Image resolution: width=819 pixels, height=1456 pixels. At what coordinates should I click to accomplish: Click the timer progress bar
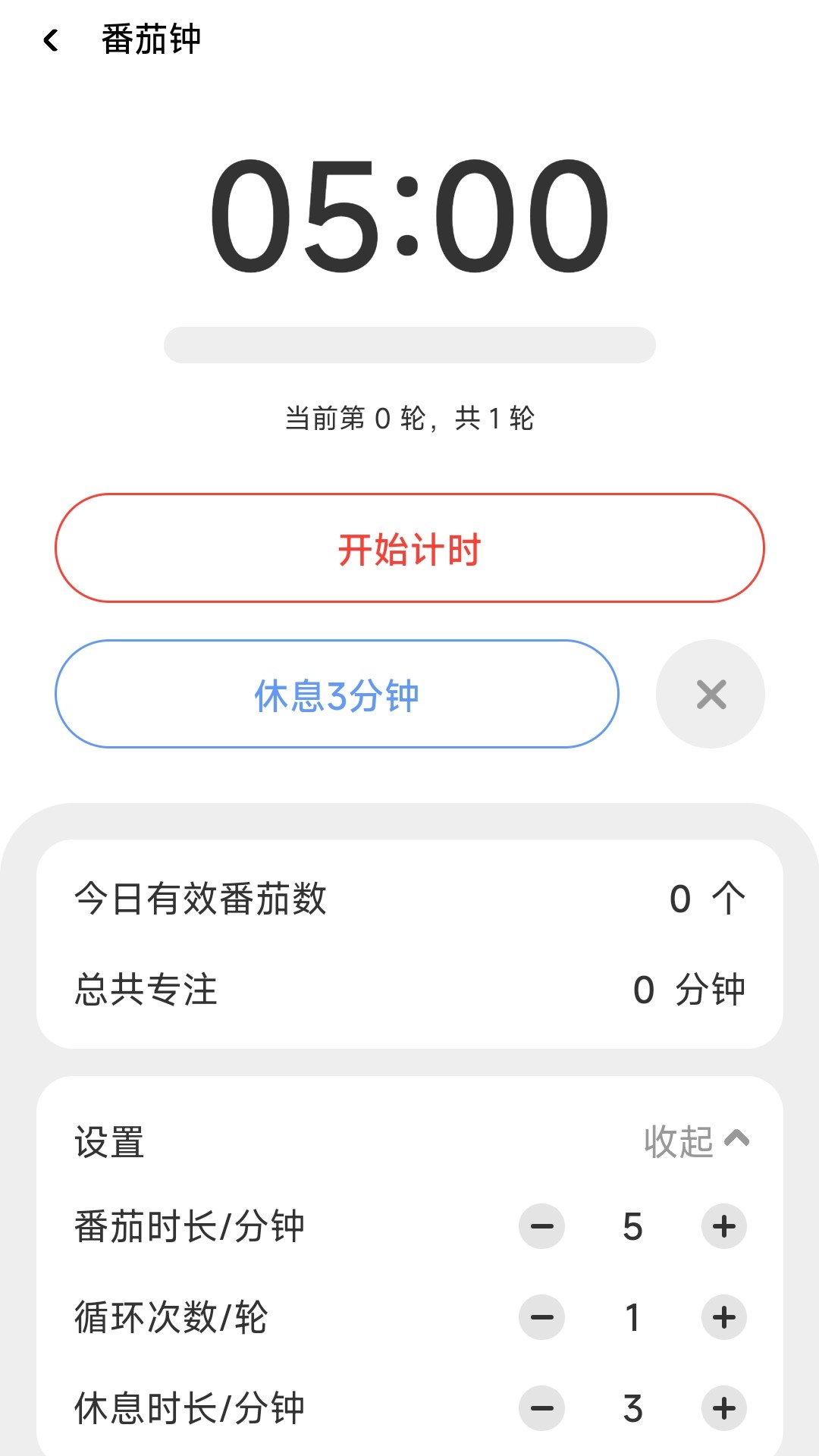[x=409, y=344]
